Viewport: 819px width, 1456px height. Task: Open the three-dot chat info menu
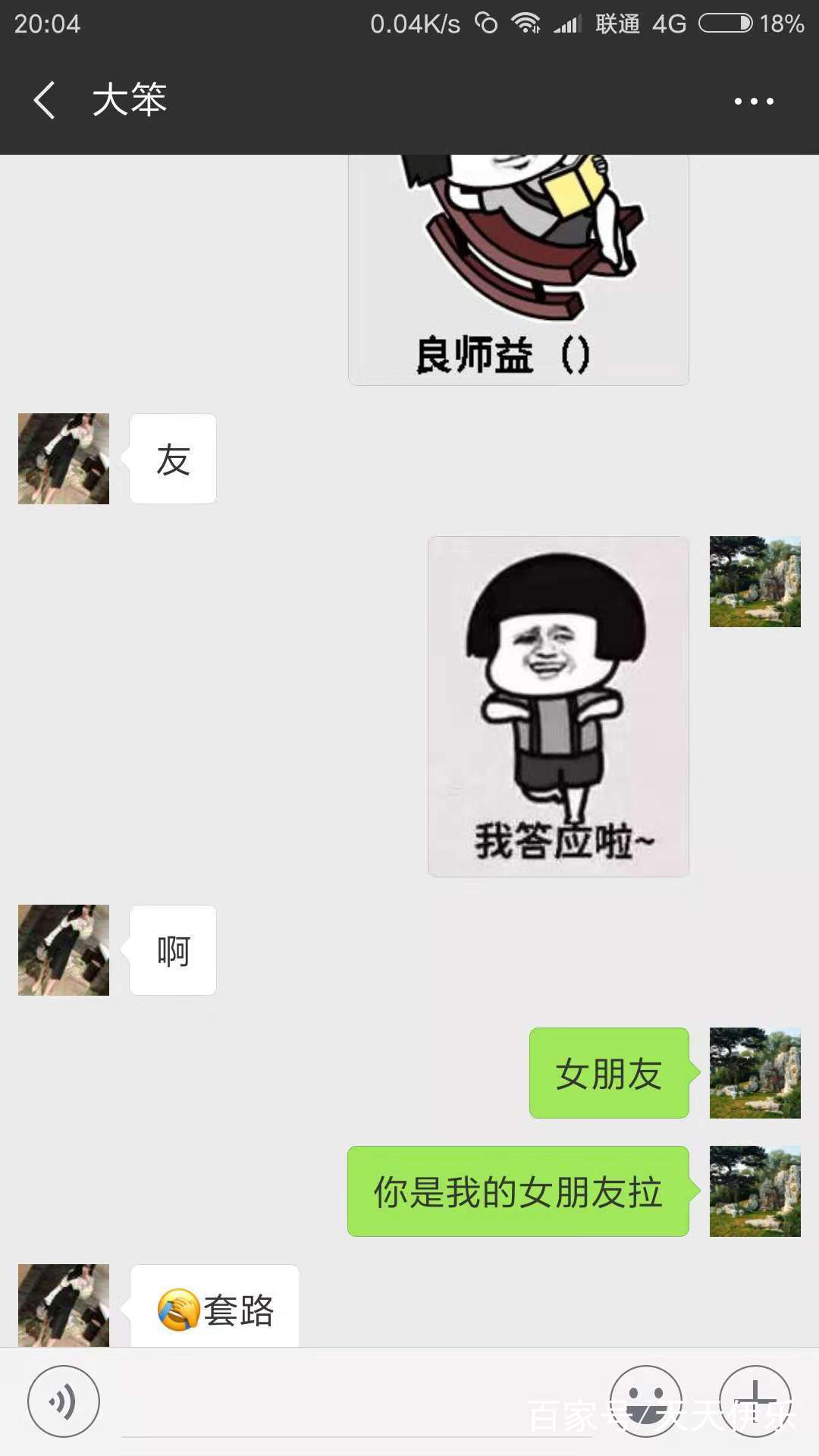click(754, 101)
